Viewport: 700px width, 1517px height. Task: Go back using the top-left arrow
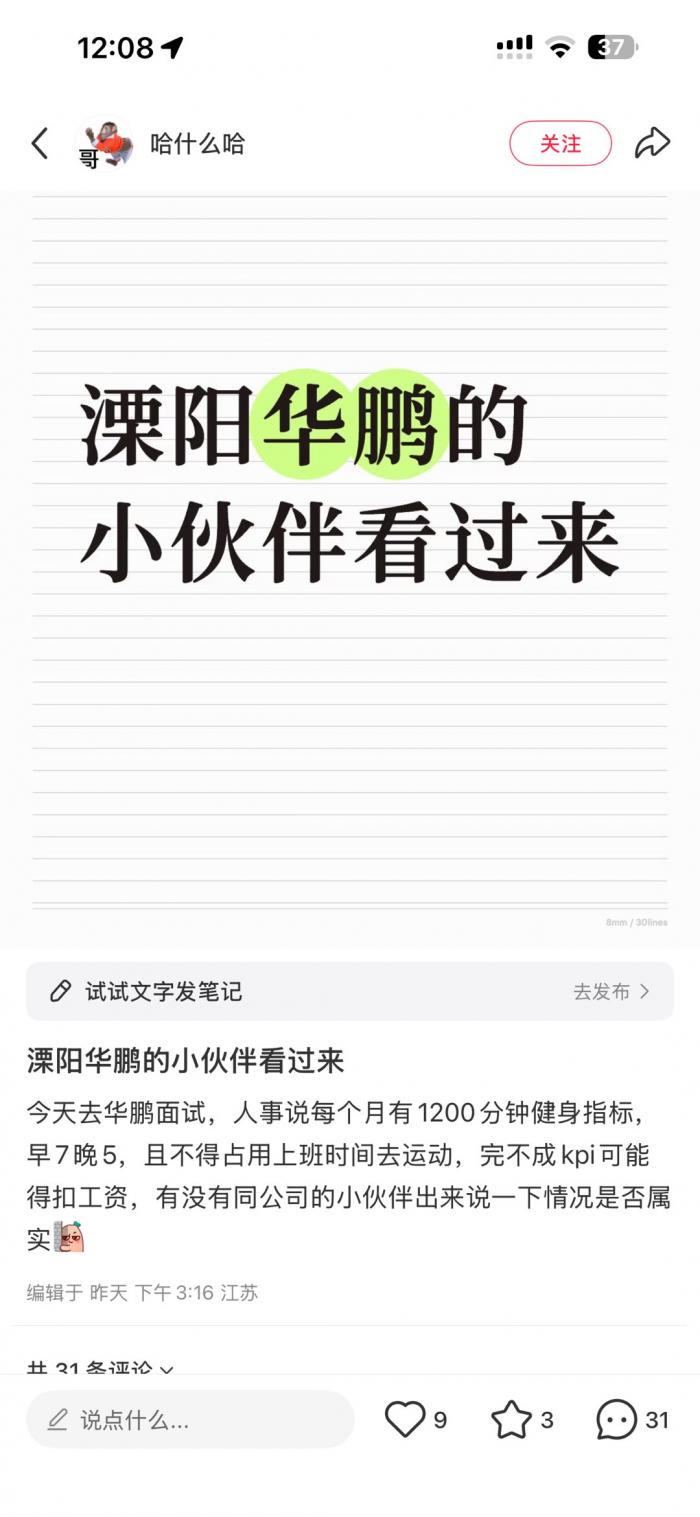tap(39, 144)
